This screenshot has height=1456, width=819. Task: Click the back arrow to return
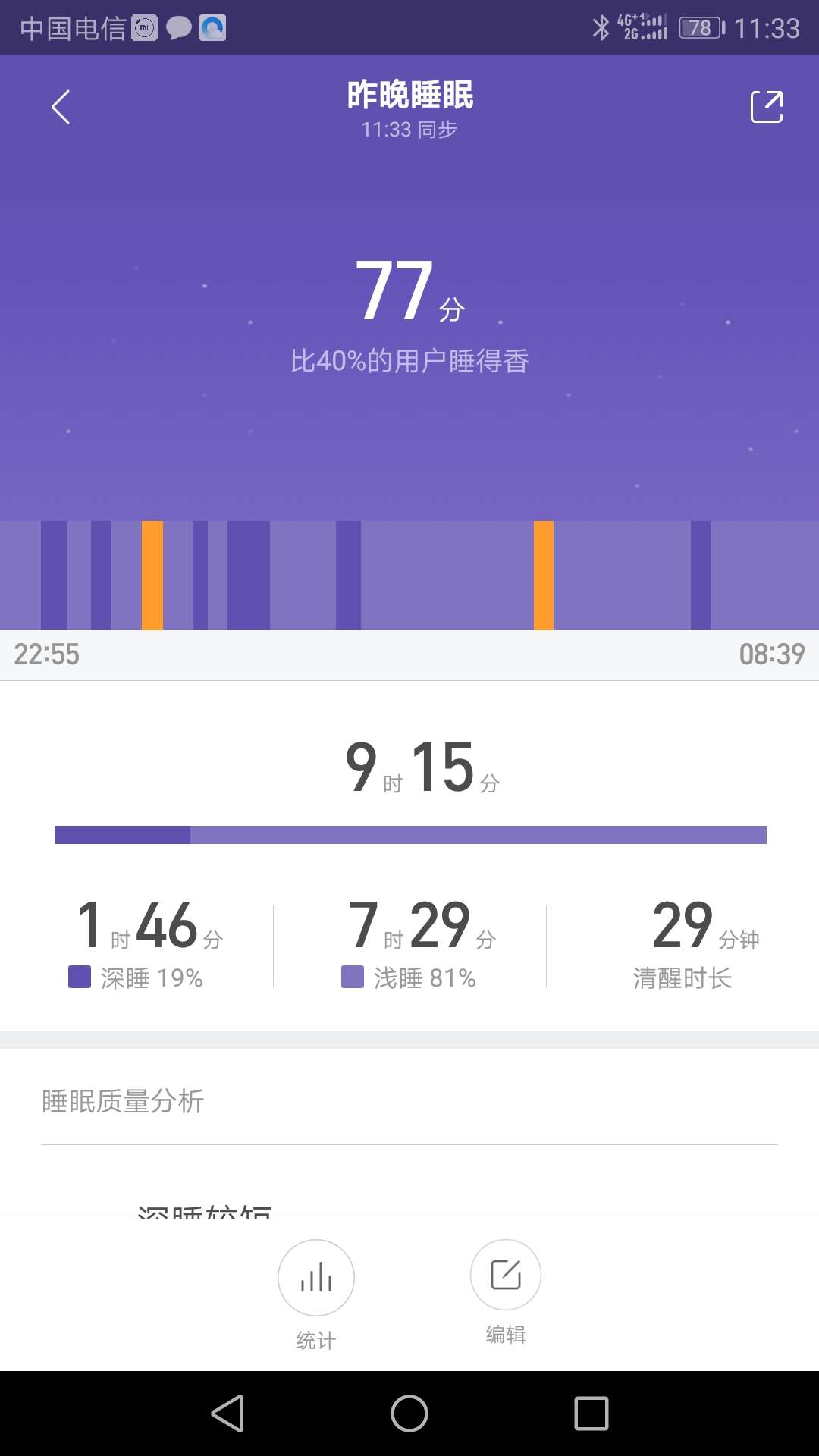pos(61,106)
